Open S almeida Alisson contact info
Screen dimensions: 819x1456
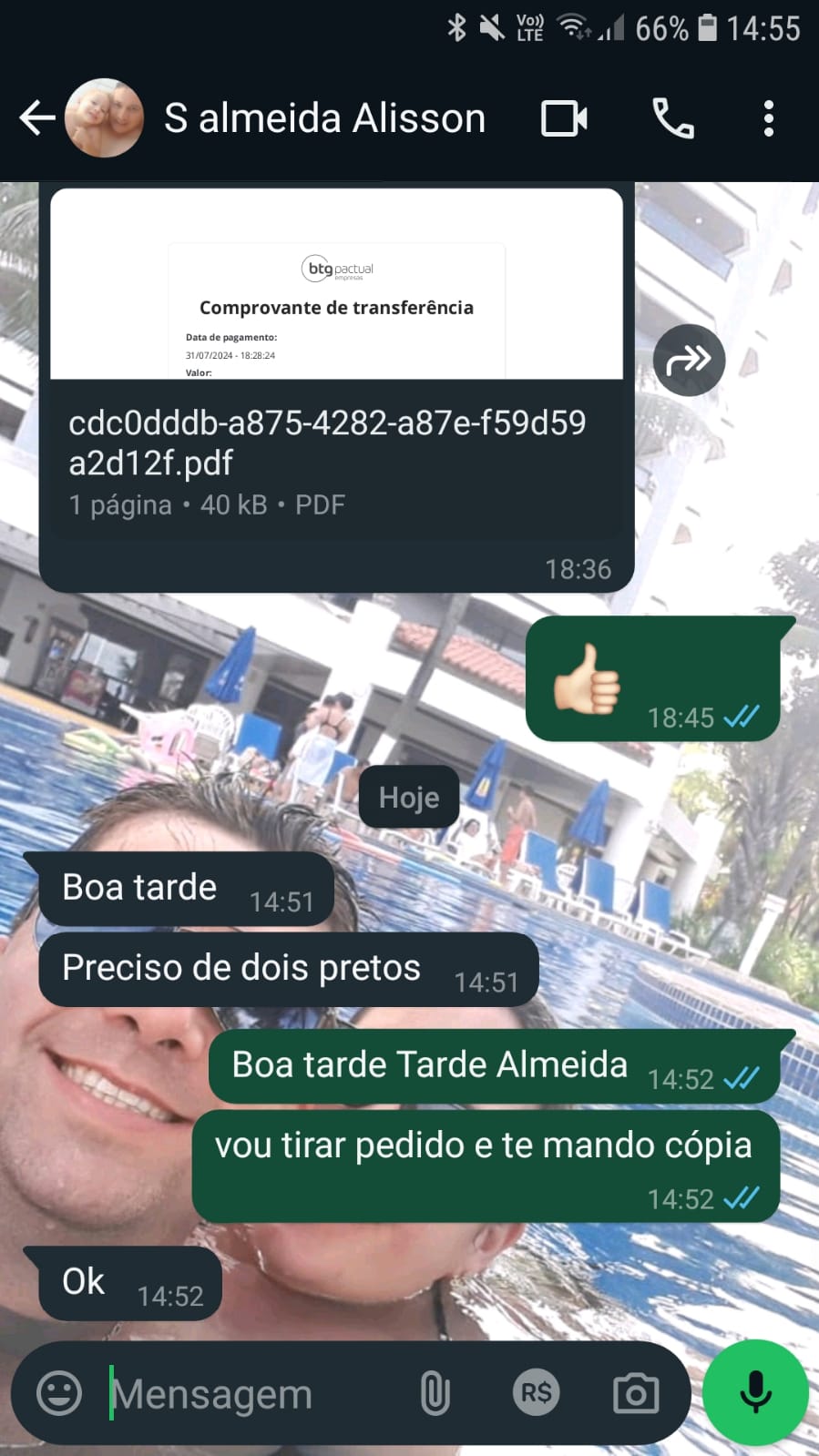pos(324,118)
